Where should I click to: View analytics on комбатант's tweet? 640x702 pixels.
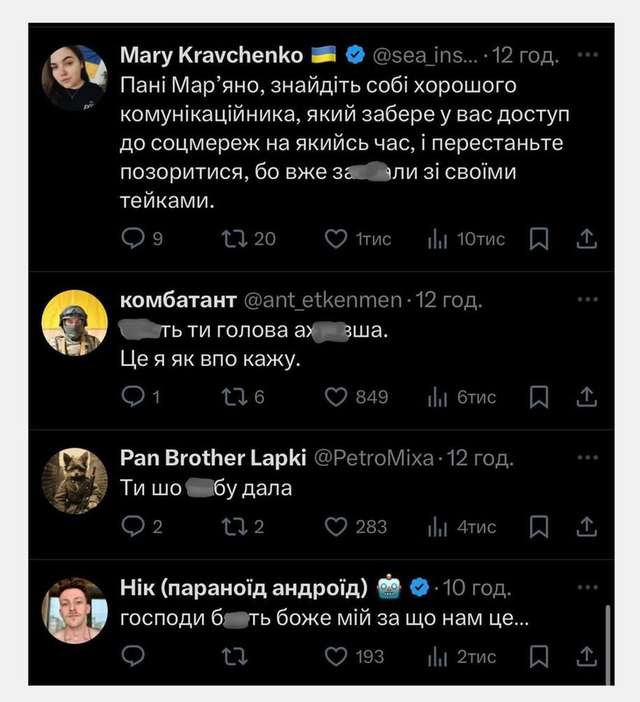[437, 397]
